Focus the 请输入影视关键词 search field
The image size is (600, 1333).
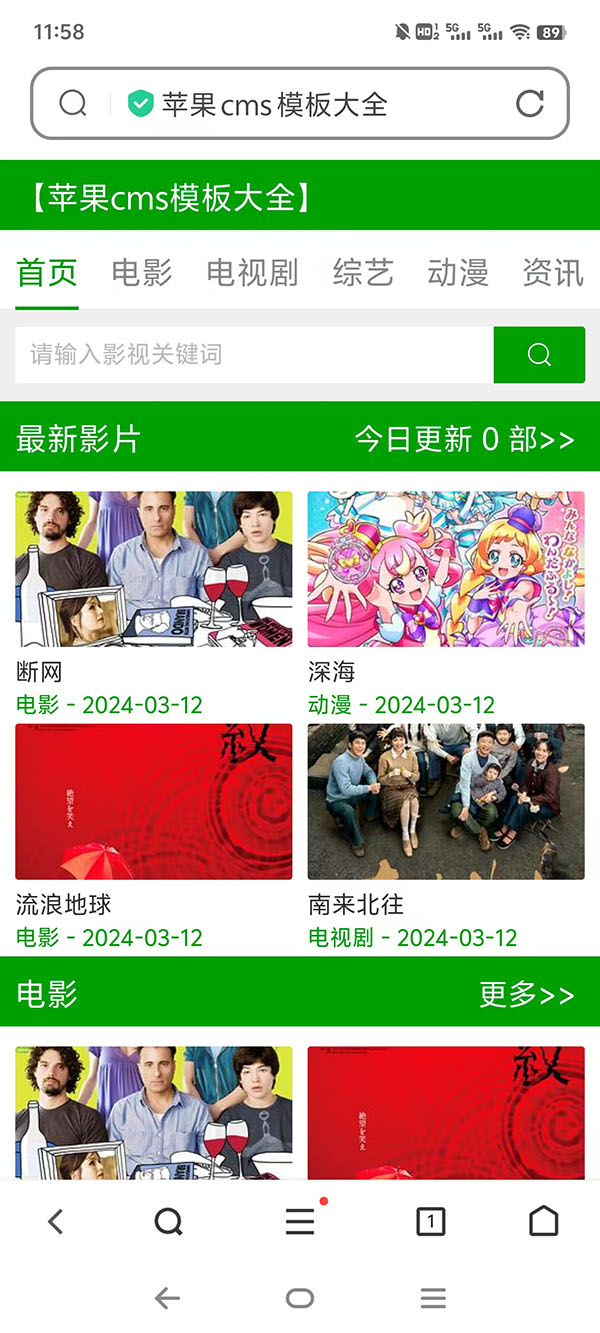[254, 354]
